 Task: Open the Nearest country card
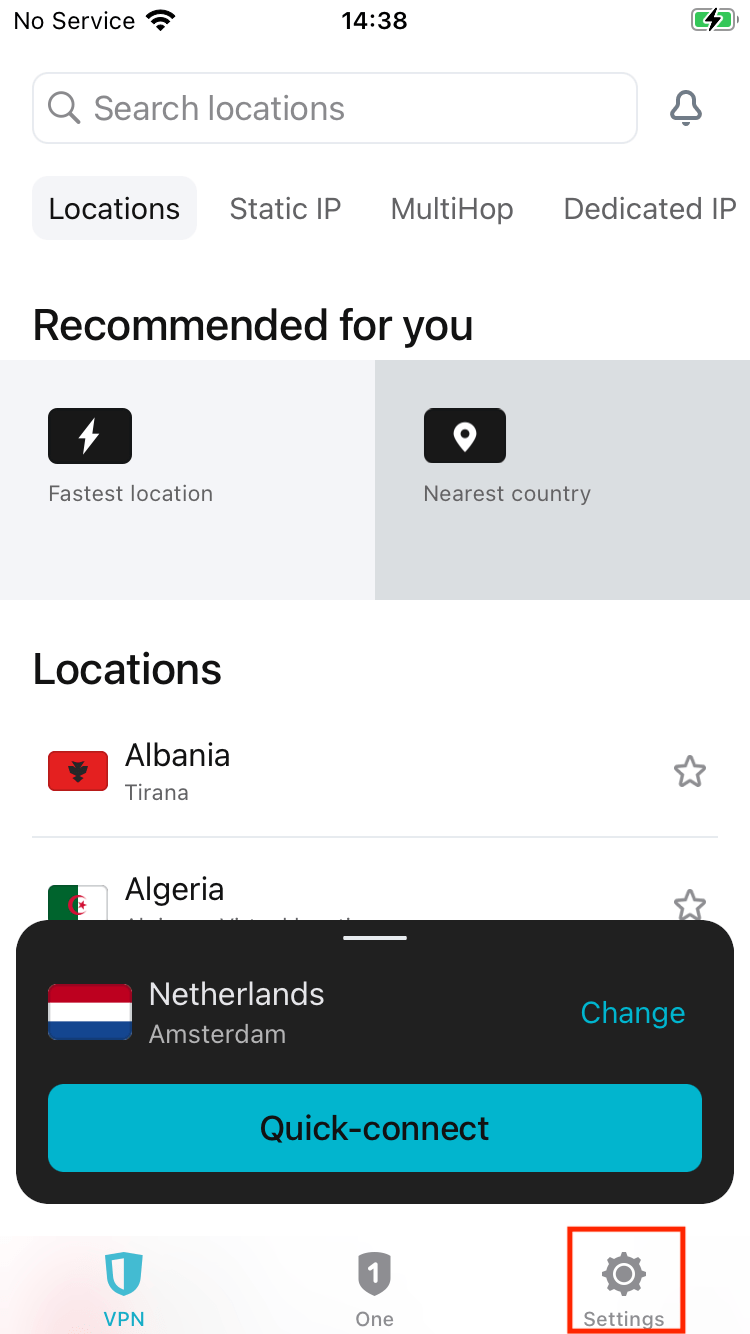562,480
